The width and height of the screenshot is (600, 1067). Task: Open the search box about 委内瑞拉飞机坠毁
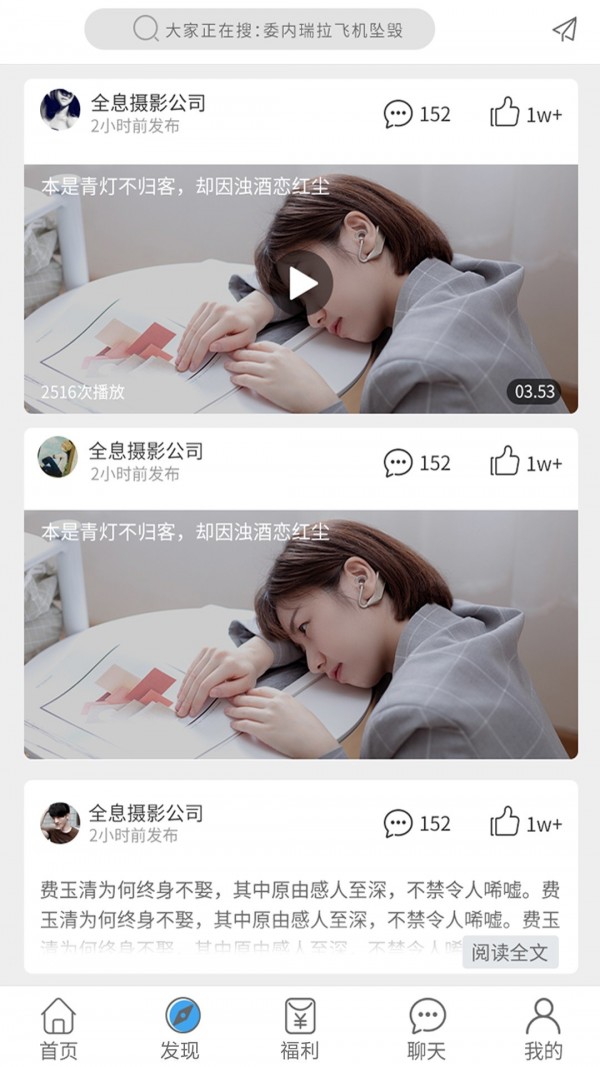point(260,30)
